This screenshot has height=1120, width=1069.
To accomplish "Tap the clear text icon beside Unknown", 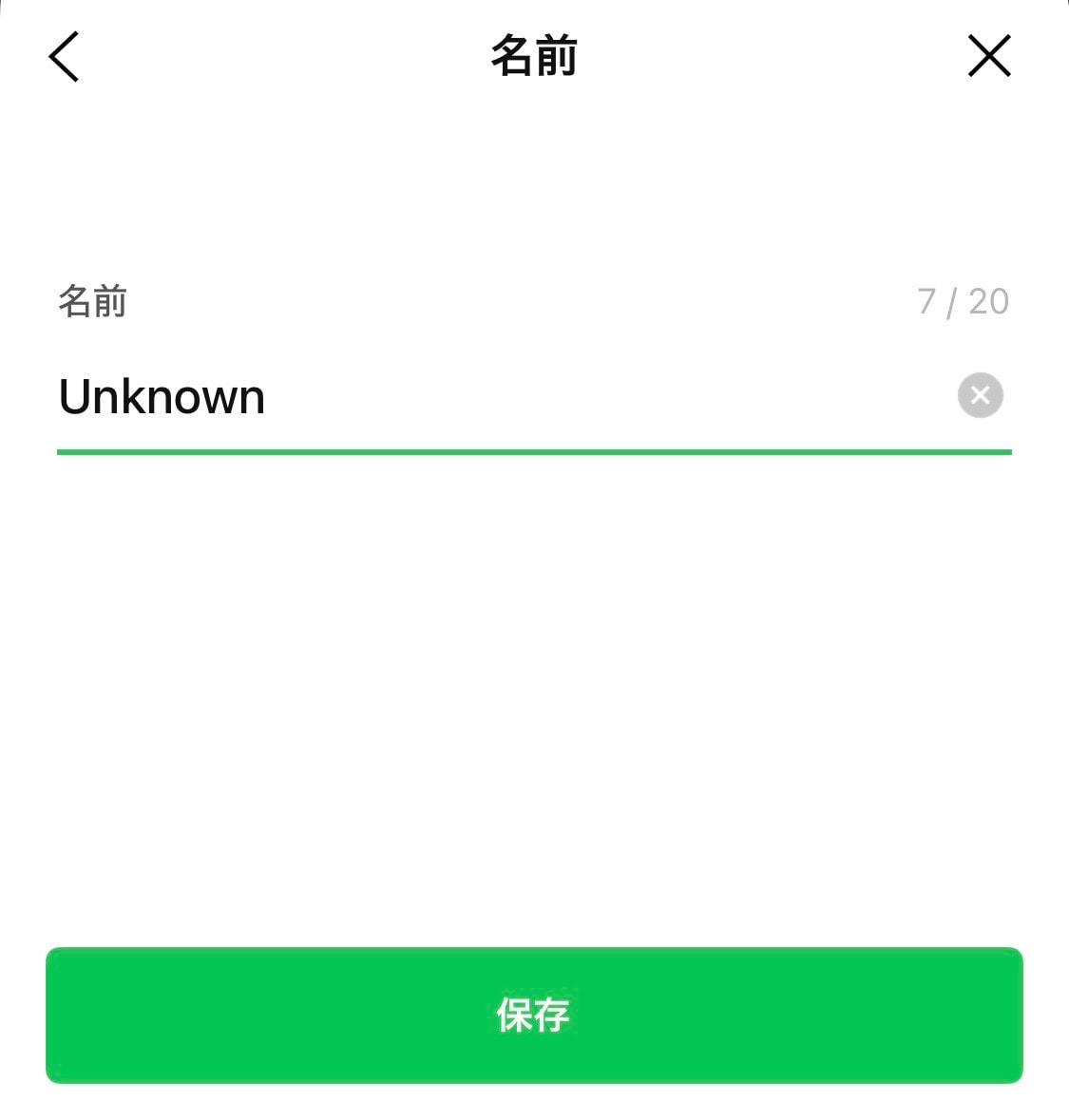I will click(x=980, y=395).
